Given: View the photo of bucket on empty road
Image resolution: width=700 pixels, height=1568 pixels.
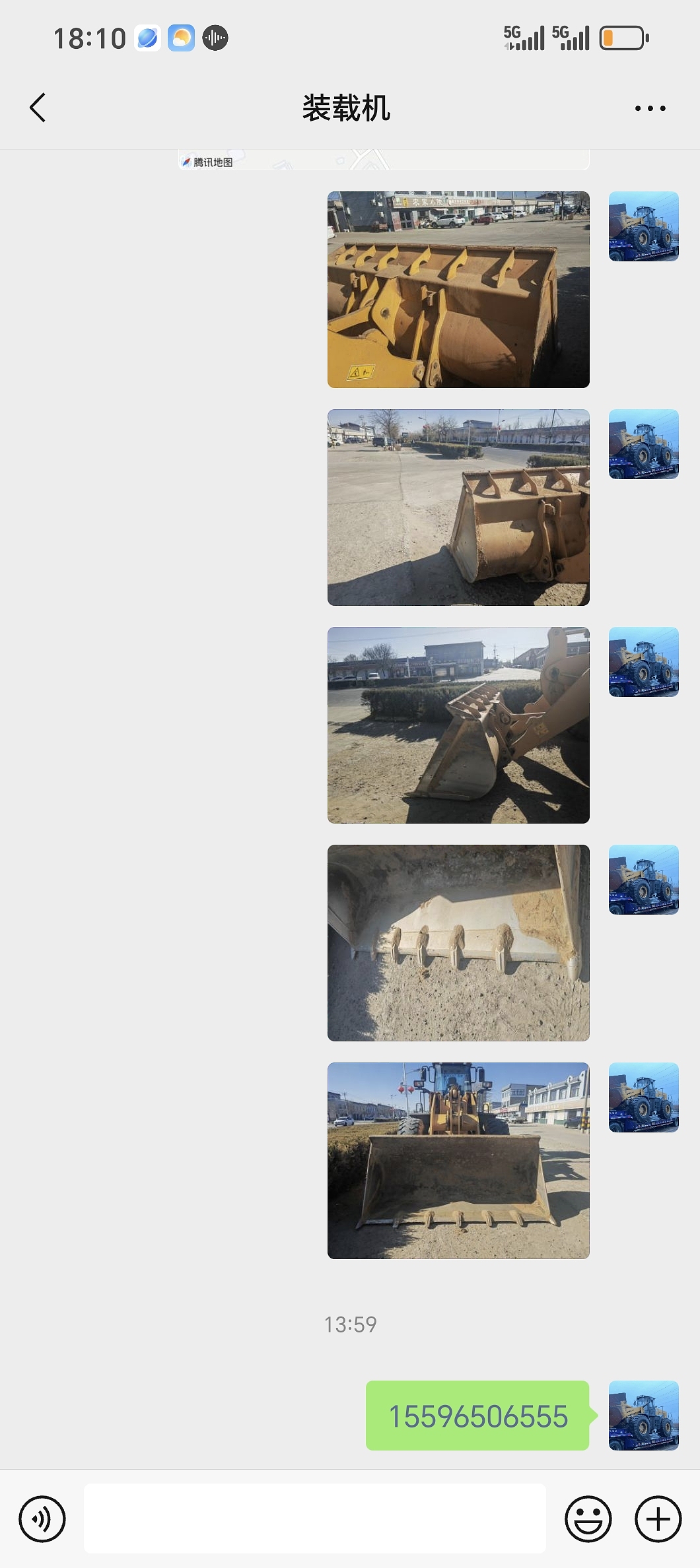Looking at the screenshot, I should point(458,507).
